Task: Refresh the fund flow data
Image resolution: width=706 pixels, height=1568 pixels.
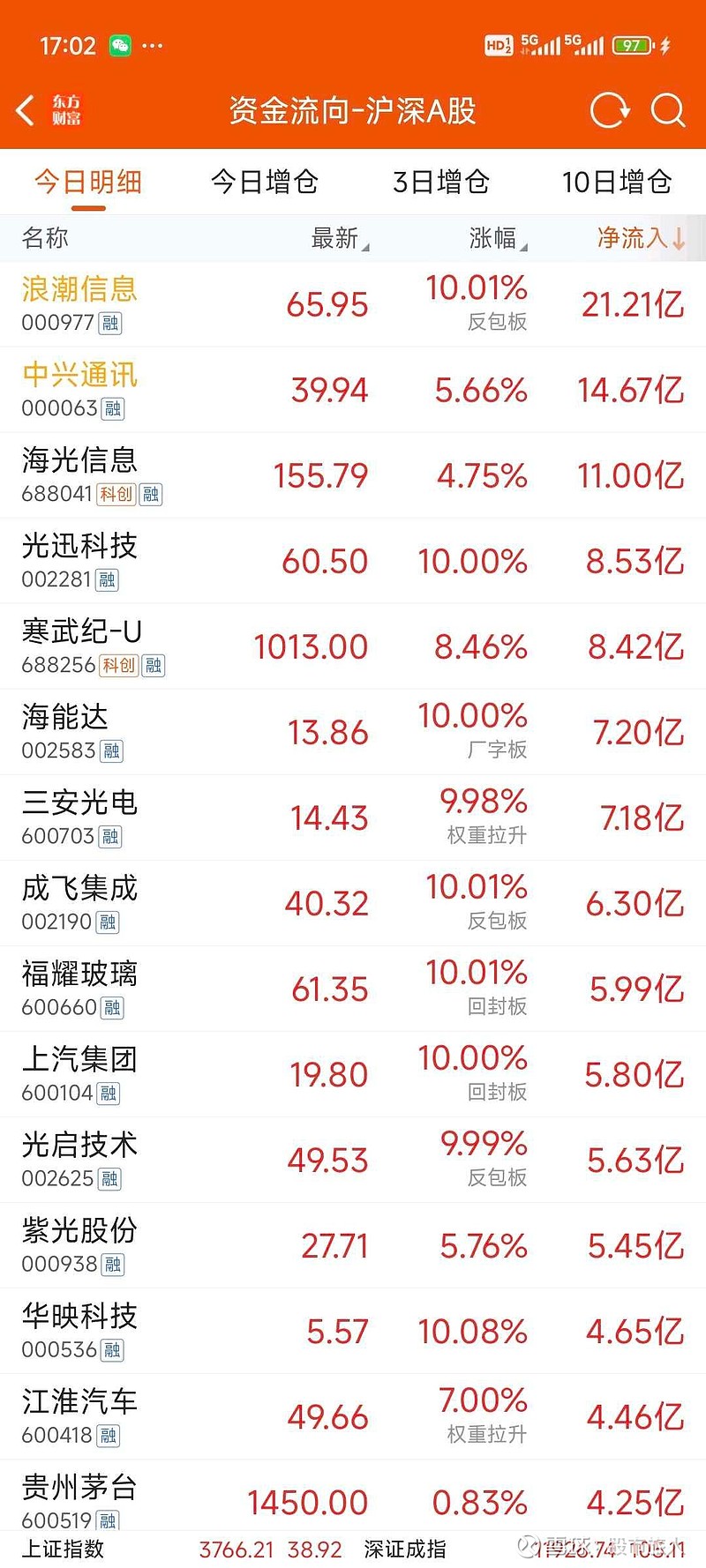Action: [609, 111]
